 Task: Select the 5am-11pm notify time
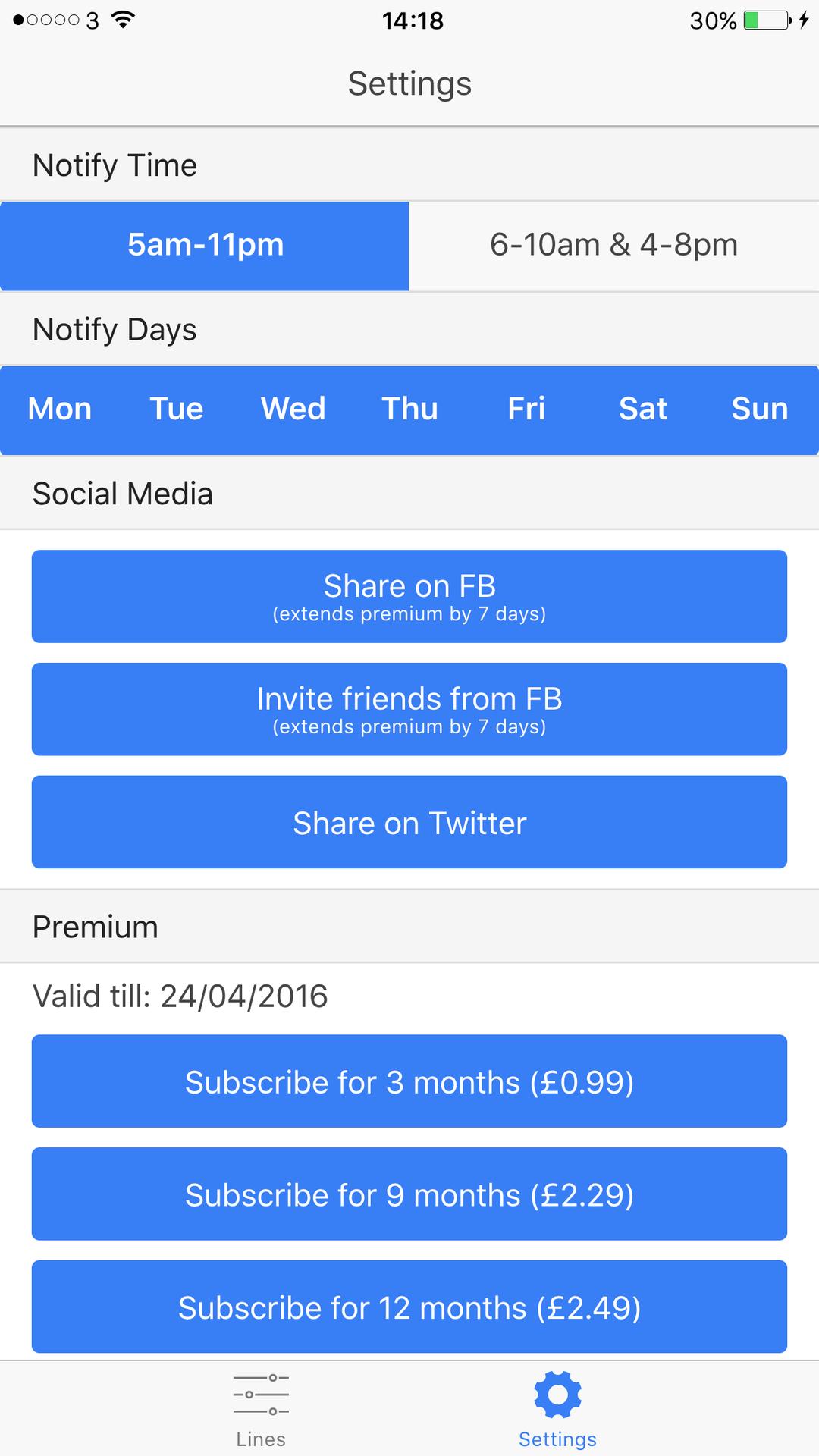(205, 246)
